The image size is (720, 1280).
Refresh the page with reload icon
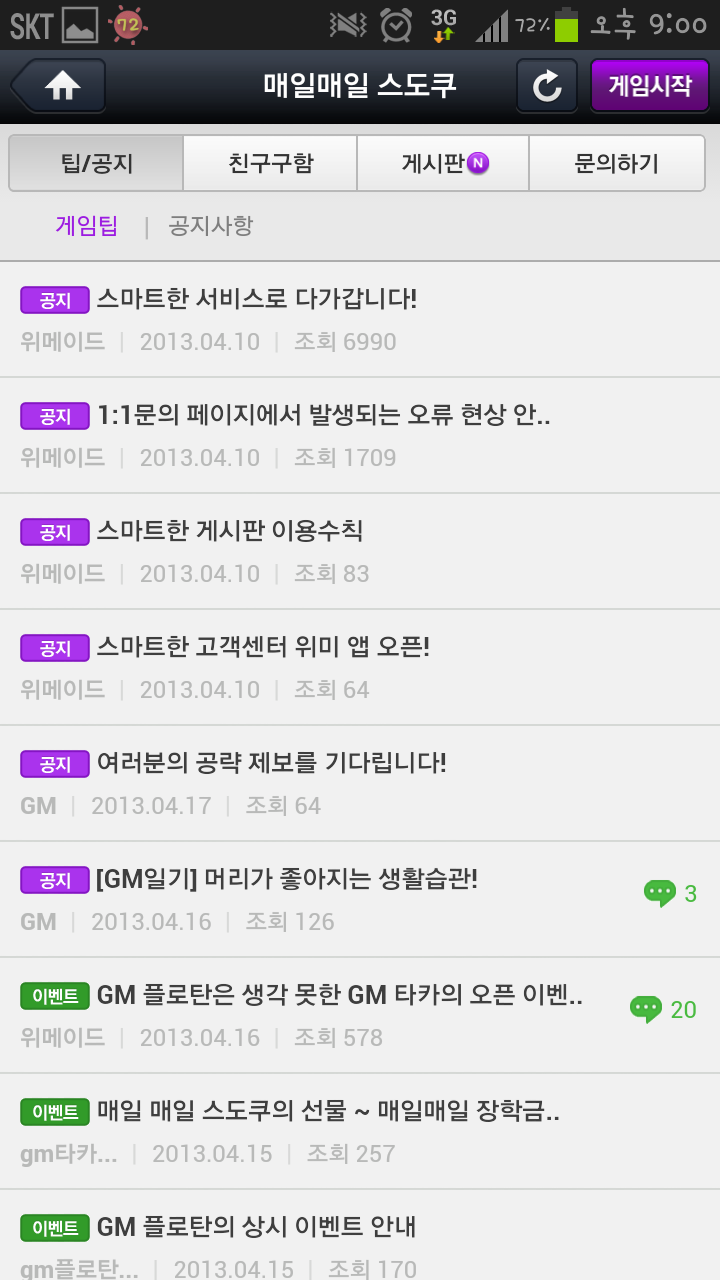tap(547, 87)
